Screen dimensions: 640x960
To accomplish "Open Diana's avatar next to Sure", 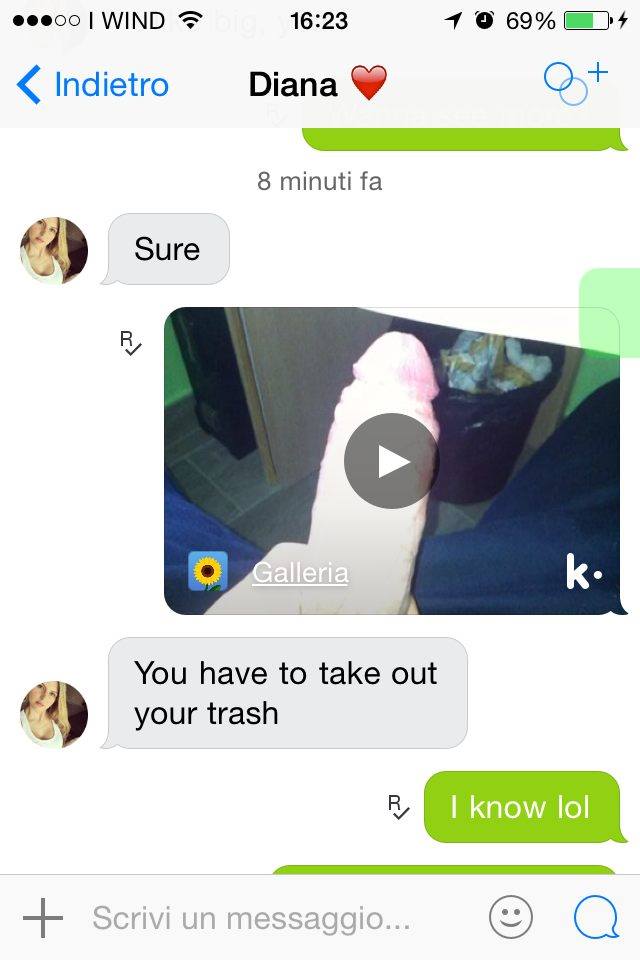I will pos(54,250).
